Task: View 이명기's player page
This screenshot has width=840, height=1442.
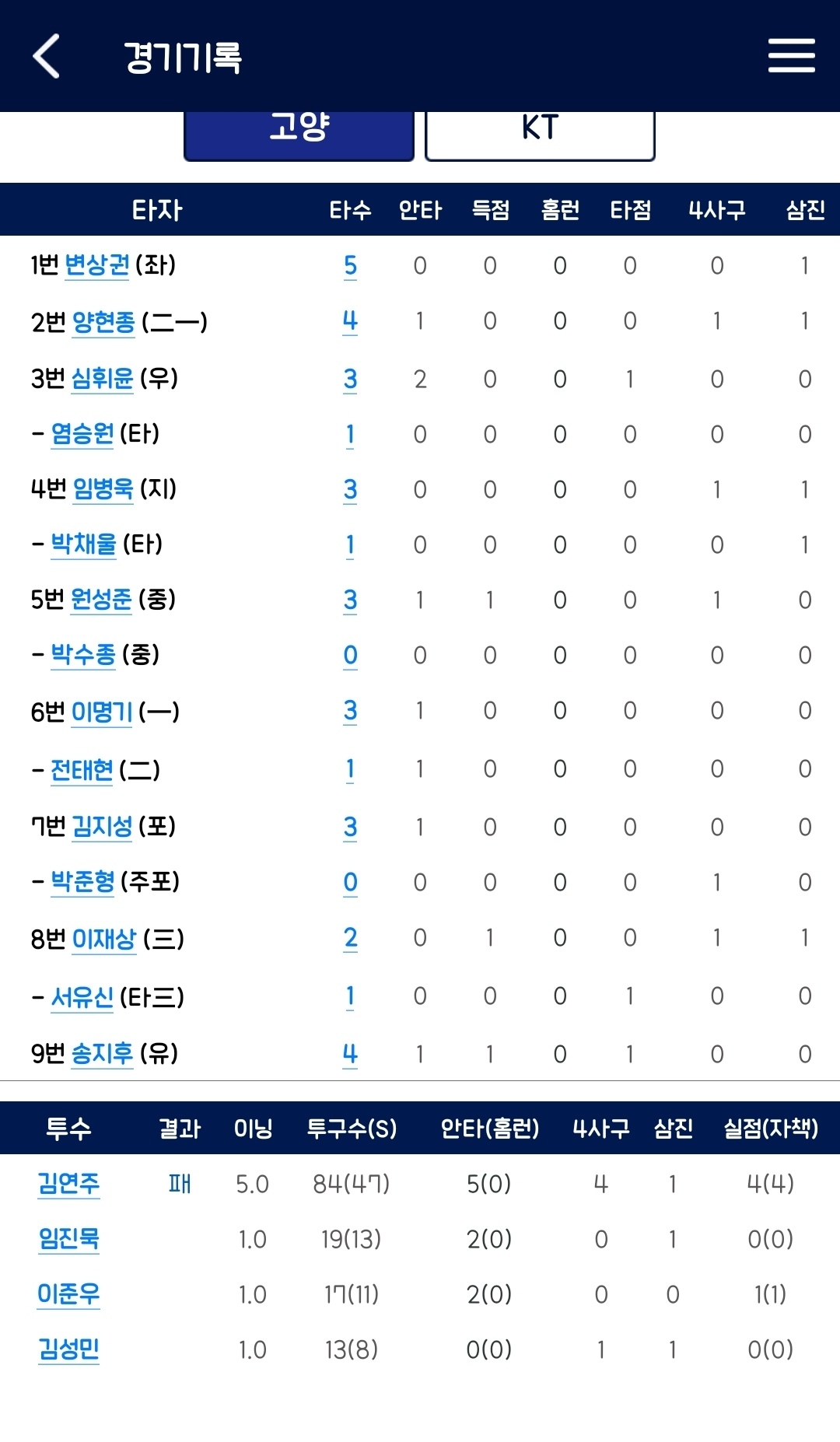Action: click(x=102, y=712)
